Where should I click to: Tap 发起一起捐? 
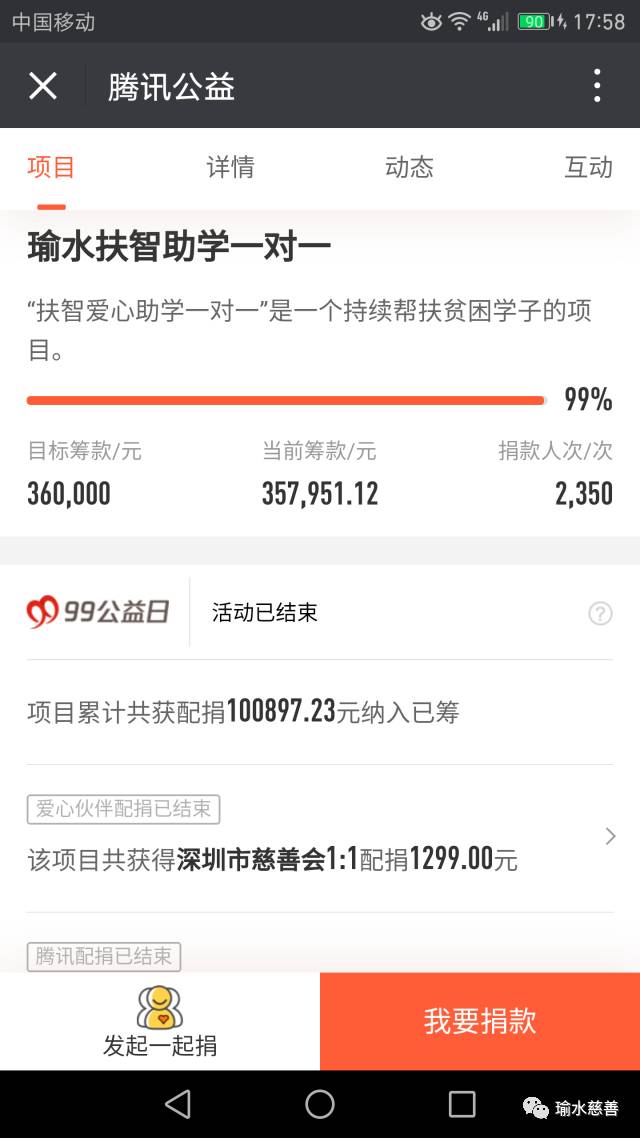pos(160,1021)
